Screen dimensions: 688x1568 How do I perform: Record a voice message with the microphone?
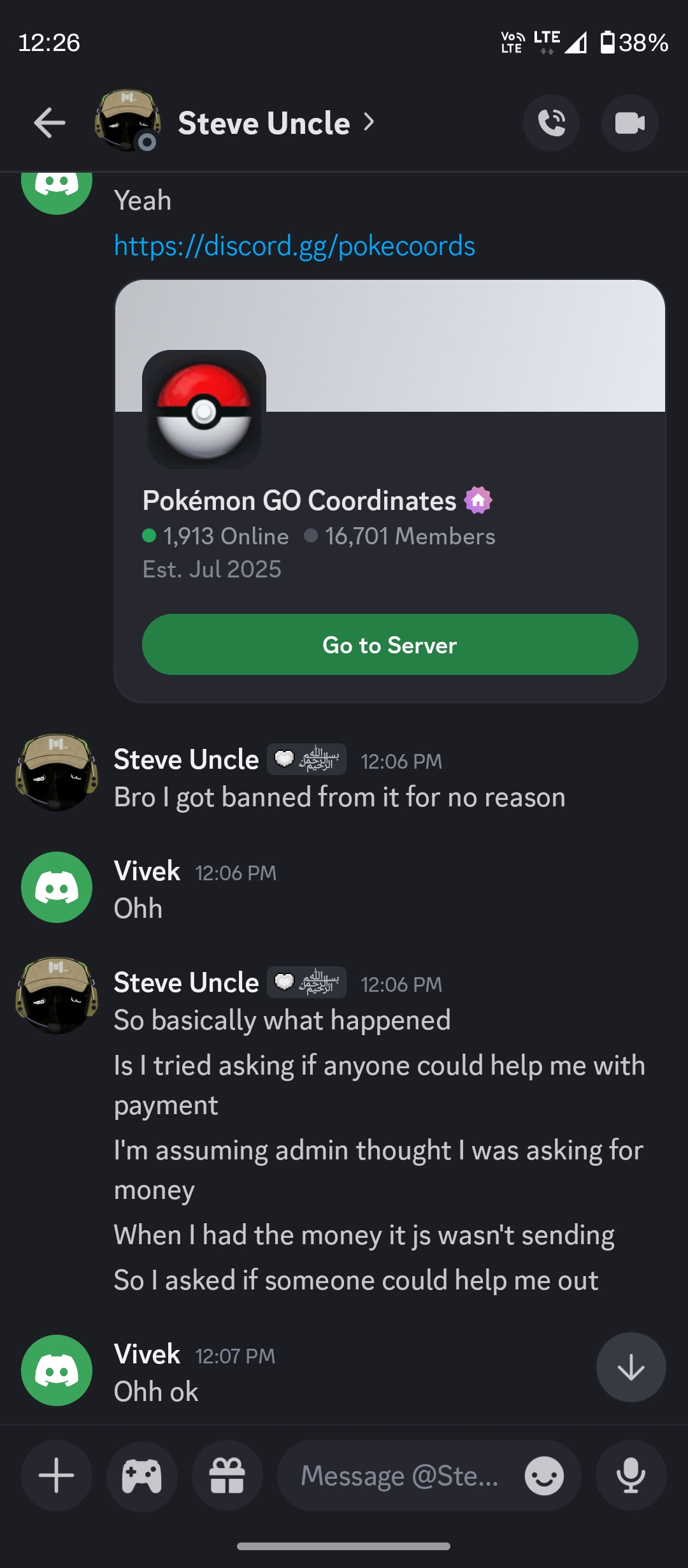[631, 1475]
